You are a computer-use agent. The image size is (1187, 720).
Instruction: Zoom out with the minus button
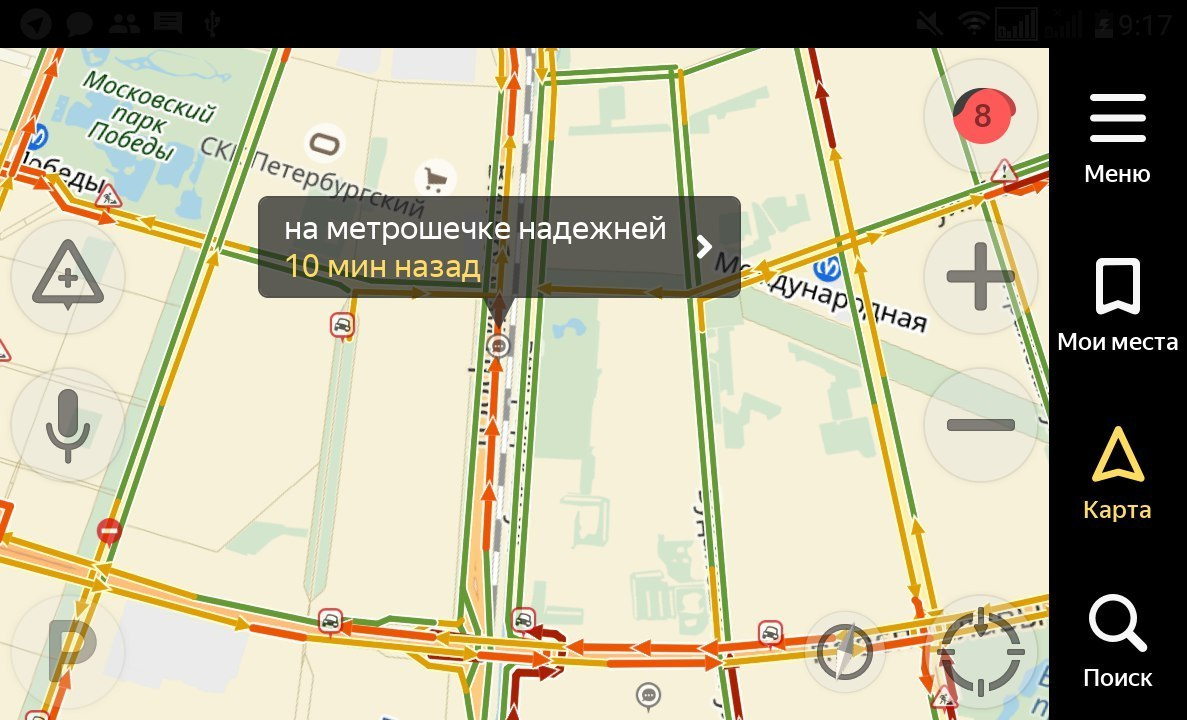coord(980,425)
